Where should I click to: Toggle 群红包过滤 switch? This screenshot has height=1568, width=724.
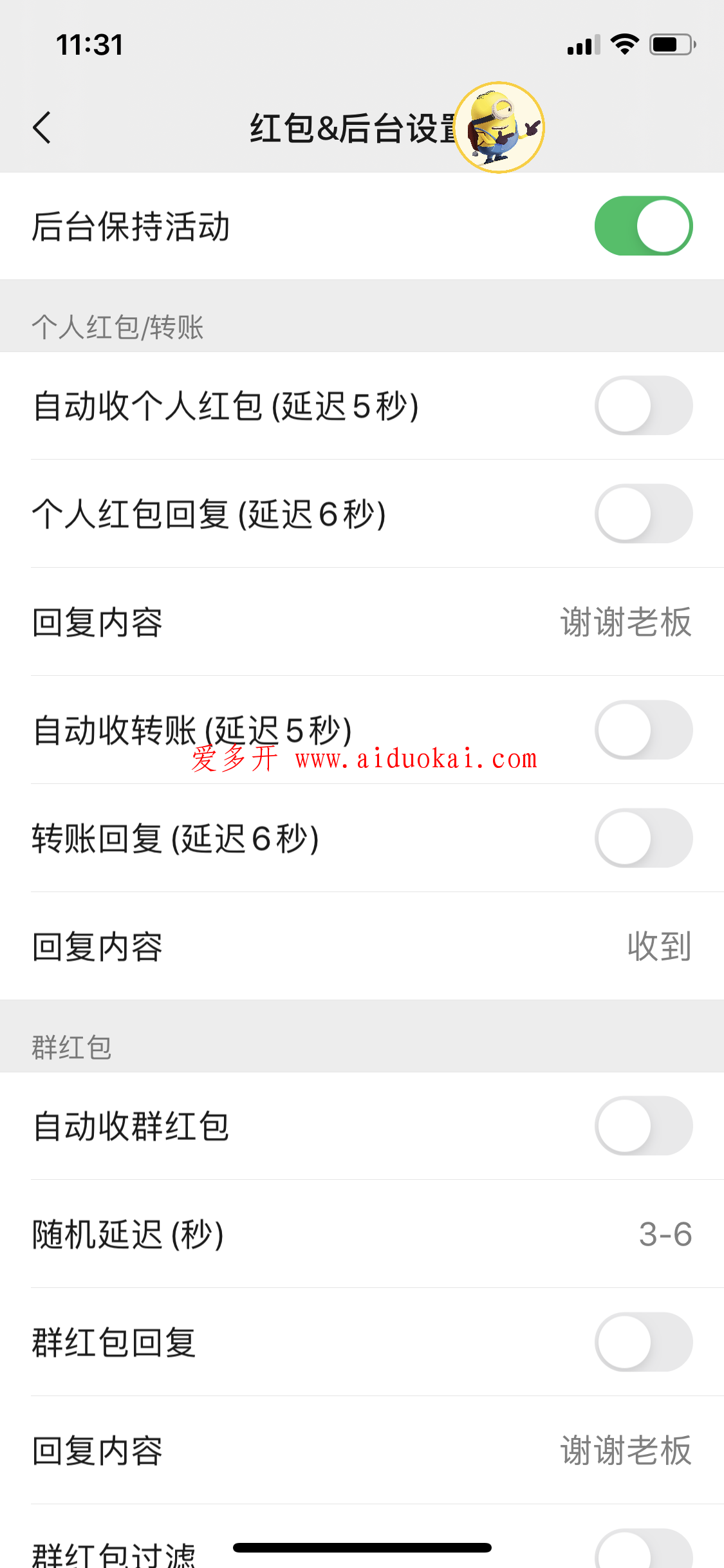pos(644,1550)
